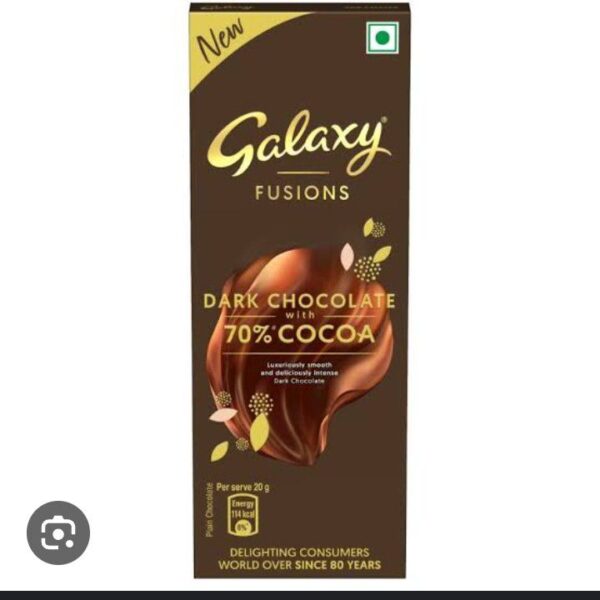Viewport: 600px width, 600px height.
Task: Search this image with Google Lens
Action: (58, 532)
